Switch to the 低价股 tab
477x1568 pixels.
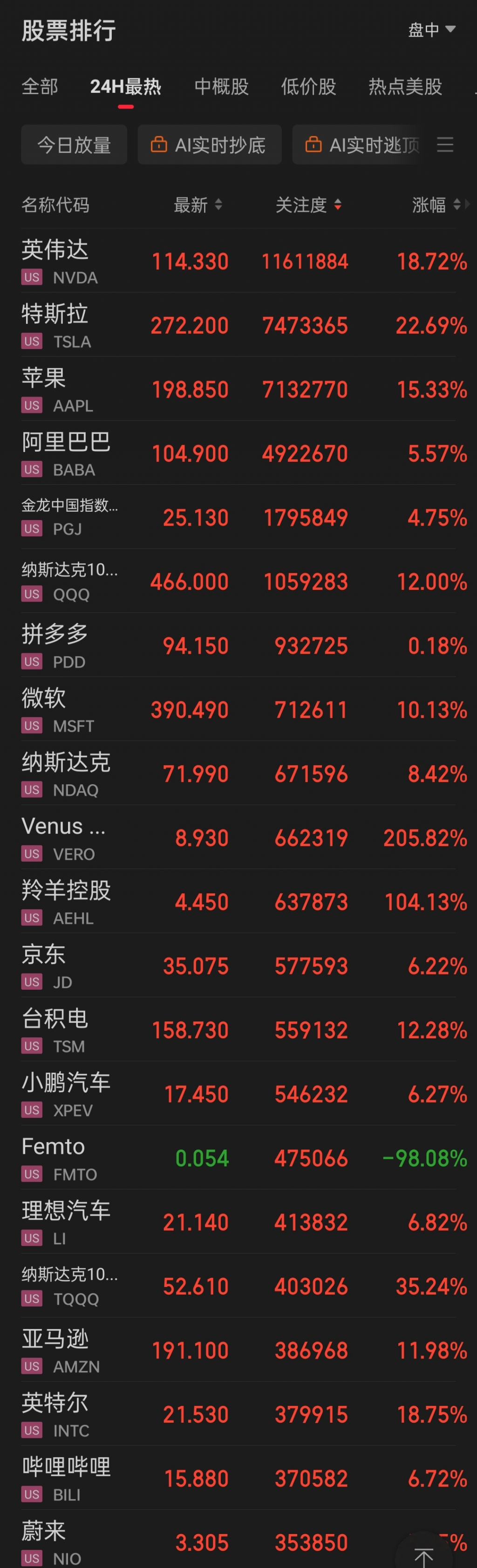click(x=308, y=86)
